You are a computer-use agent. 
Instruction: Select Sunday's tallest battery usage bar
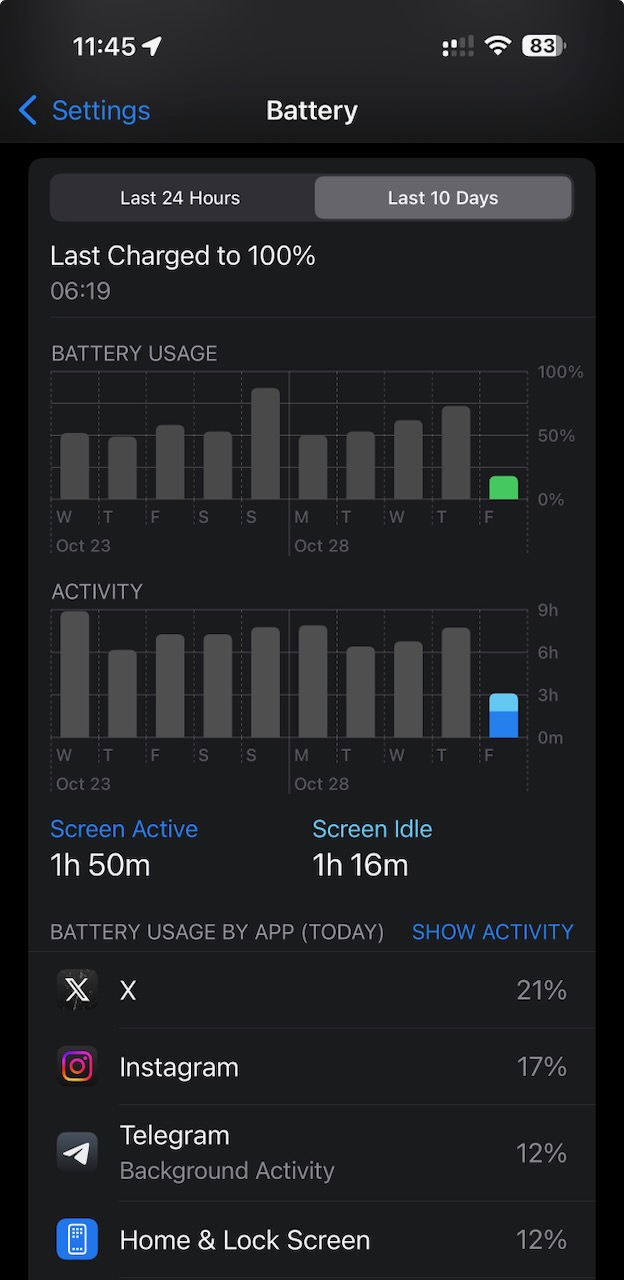point(265,444)
